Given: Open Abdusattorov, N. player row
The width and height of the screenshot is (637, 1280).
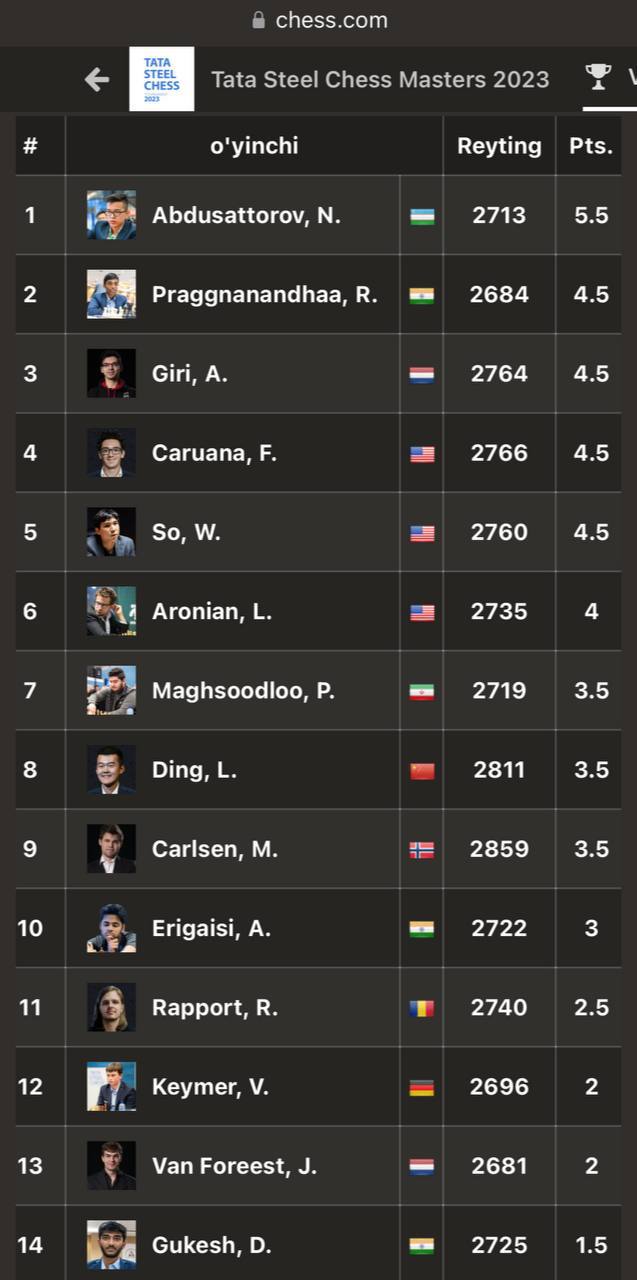Looking at the screenshot, I should pyautogui.click(x=246, y=215).
